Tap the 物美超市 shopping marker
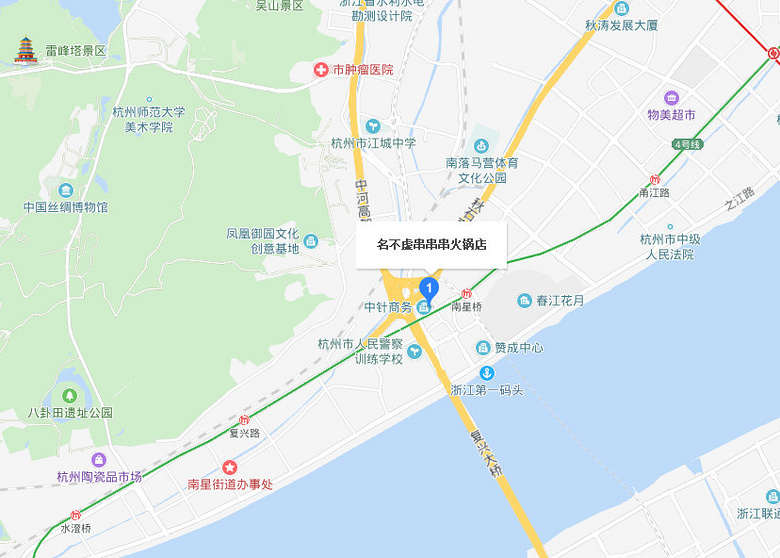Image resolution: width=780 pixels, height=558 pixels. pyautogui.click(x=670, y=98)
